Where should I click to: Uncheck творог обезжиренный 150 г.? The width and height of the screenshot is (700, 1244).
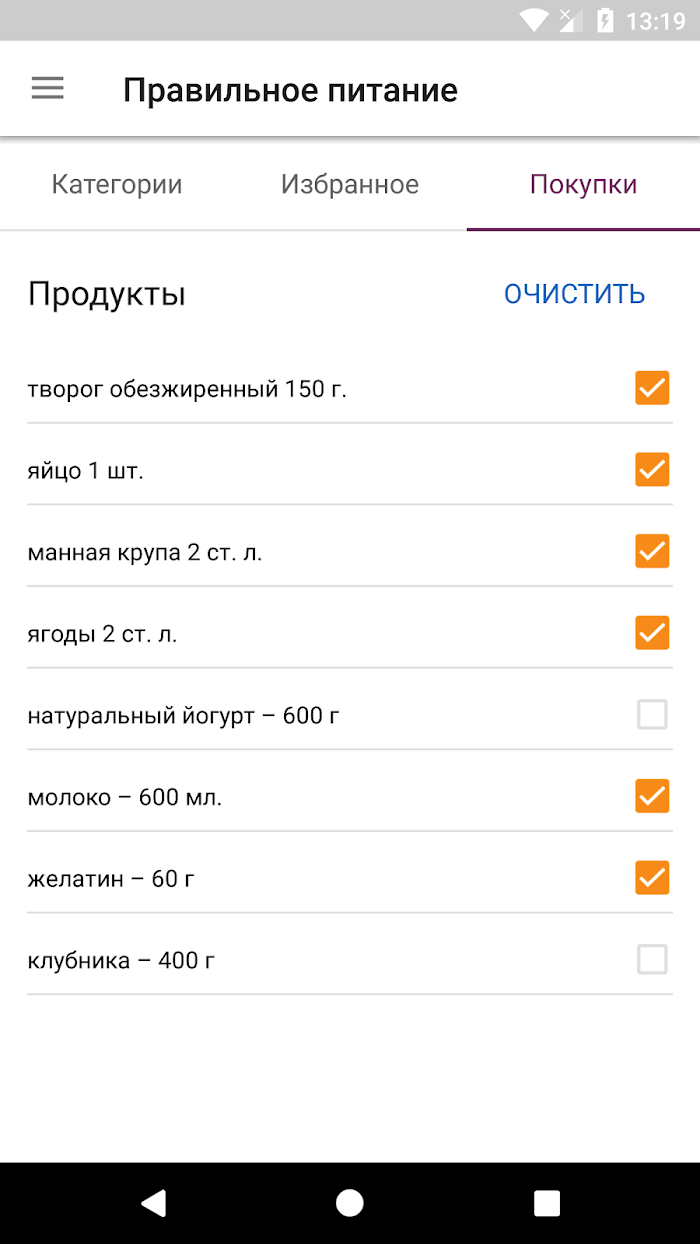click(x=652, y=388)
